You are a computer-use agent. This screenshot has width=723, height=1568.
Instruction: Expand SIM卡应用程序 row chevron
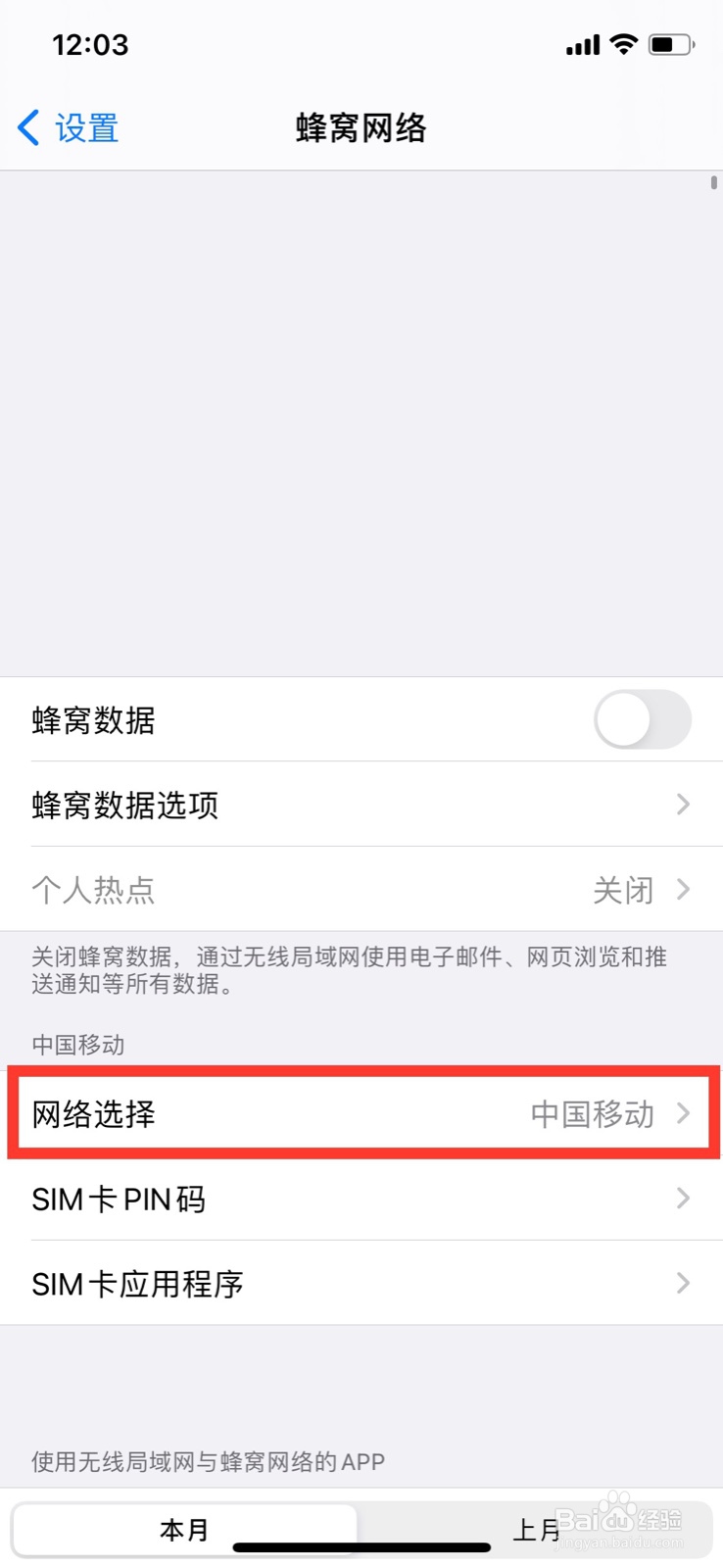pos(682,1283)
